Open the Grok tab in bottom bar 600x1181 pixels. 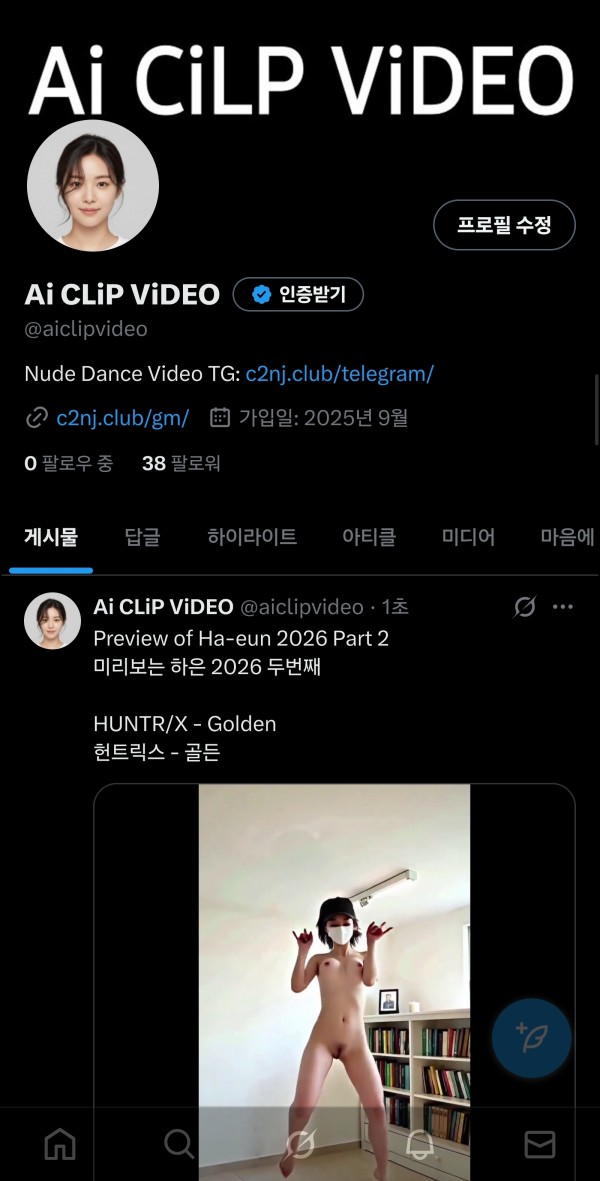click(300, 1143)
